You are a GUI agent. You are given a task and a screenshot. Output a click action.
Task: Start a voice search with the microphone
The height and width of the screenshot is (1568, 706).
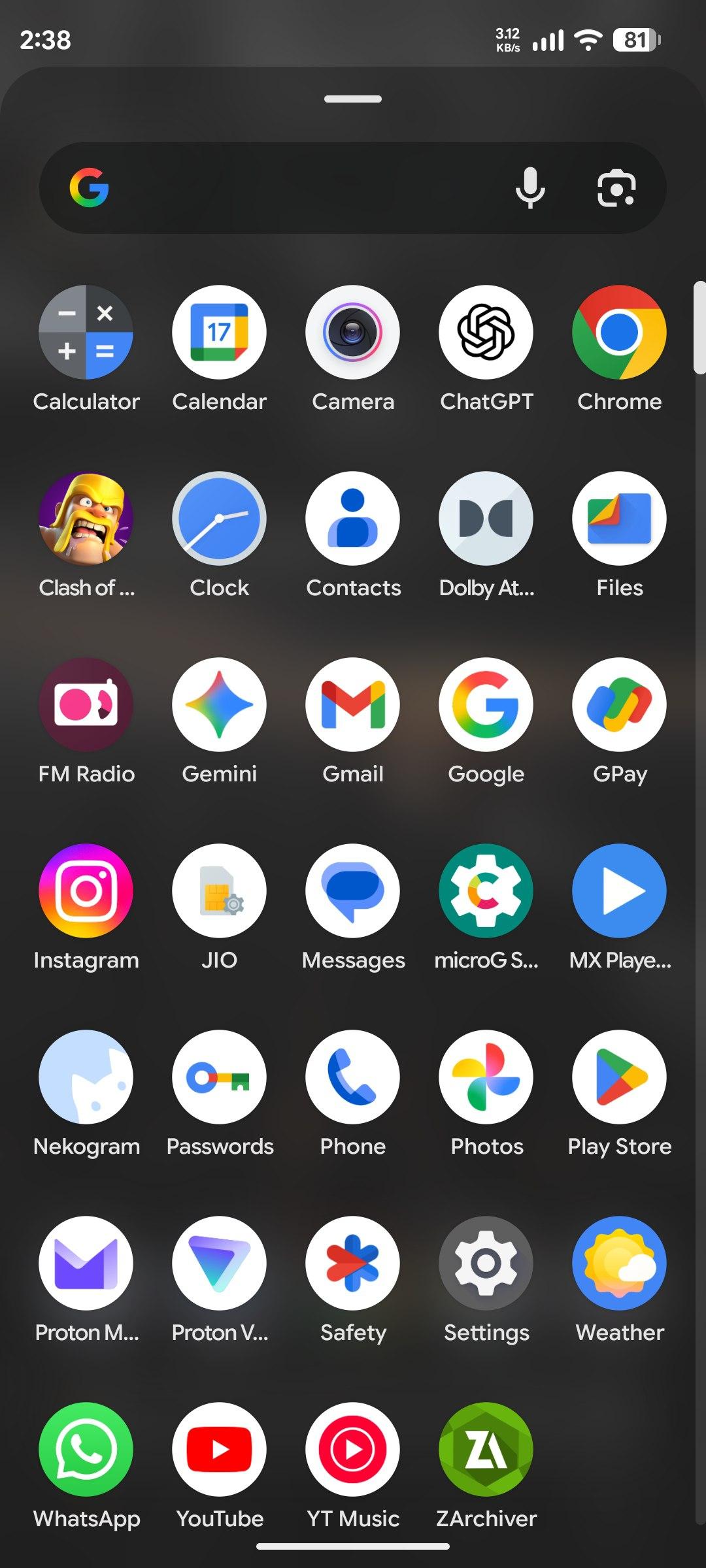point(530,188)
